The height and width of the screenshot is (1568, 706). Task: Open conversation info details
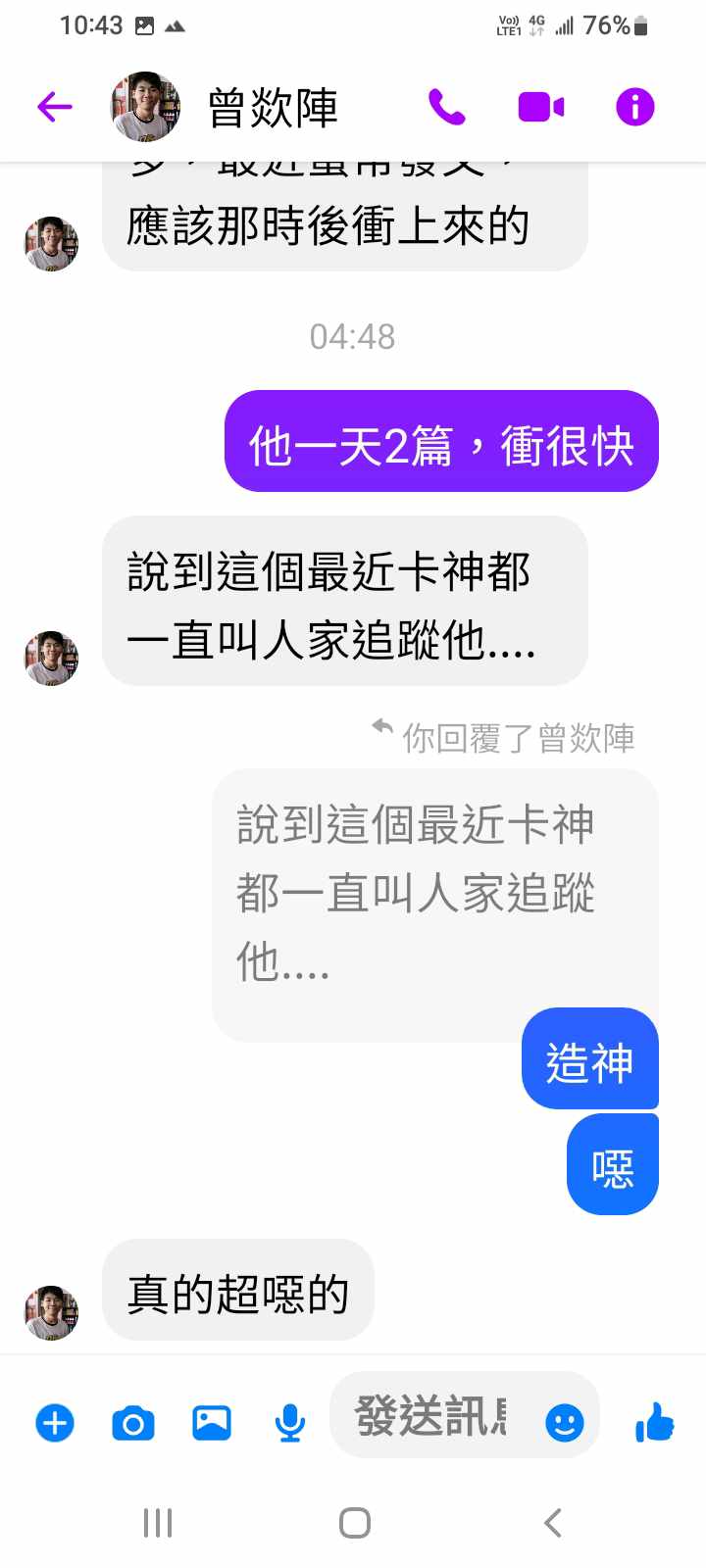tap(634, 107)
